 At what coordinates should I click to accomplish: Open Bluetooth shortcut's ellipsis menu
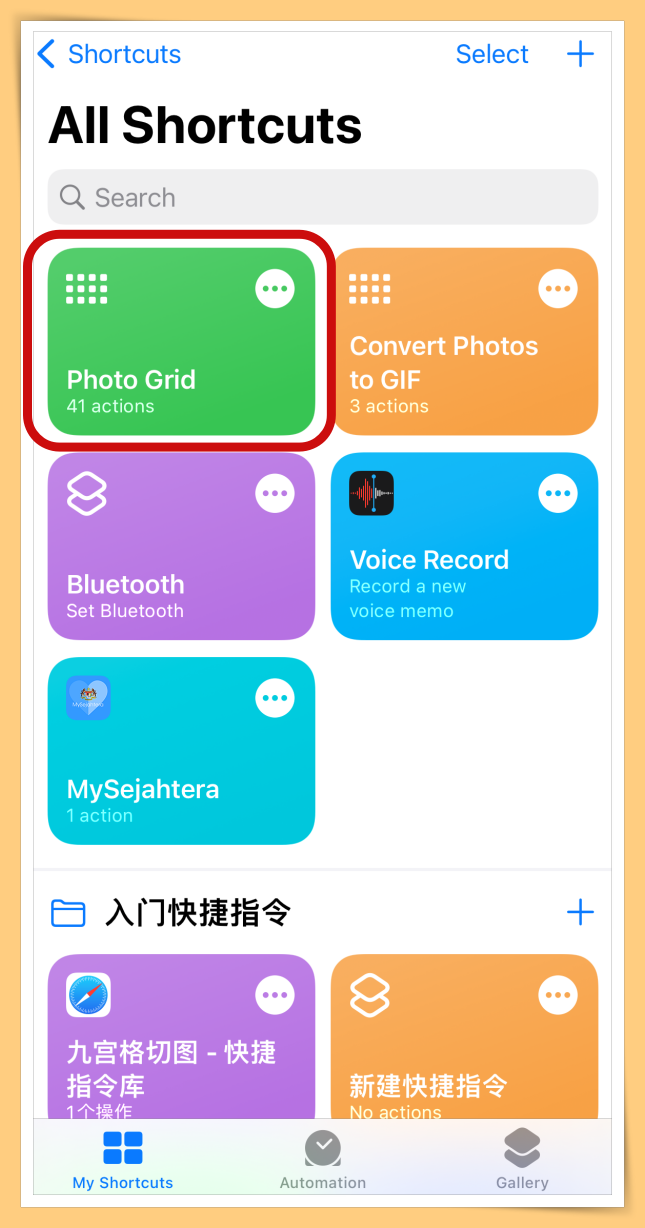(275, 493)
